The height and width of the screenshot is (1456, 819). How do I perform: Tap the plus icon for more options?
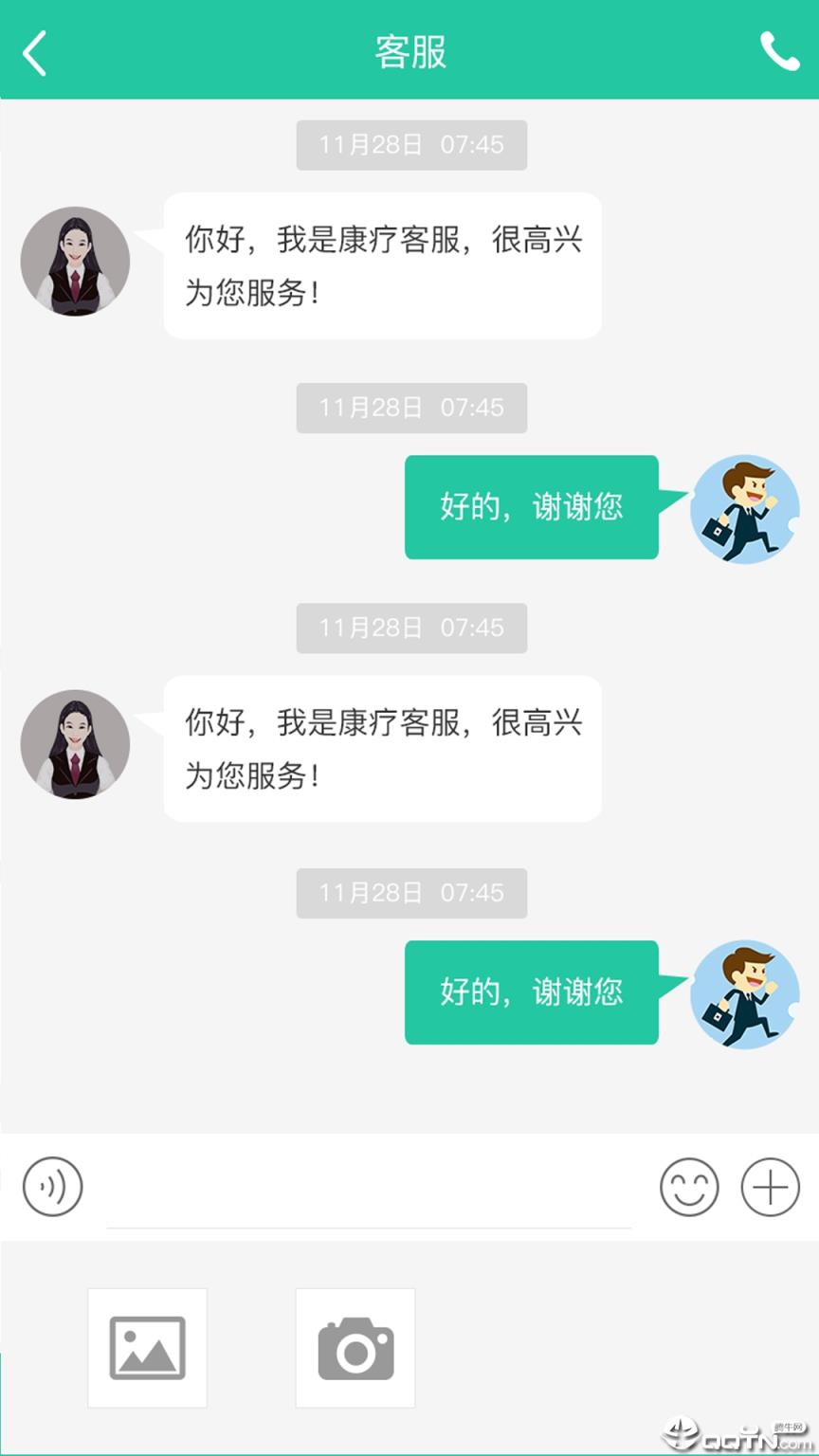(770, 1186)
